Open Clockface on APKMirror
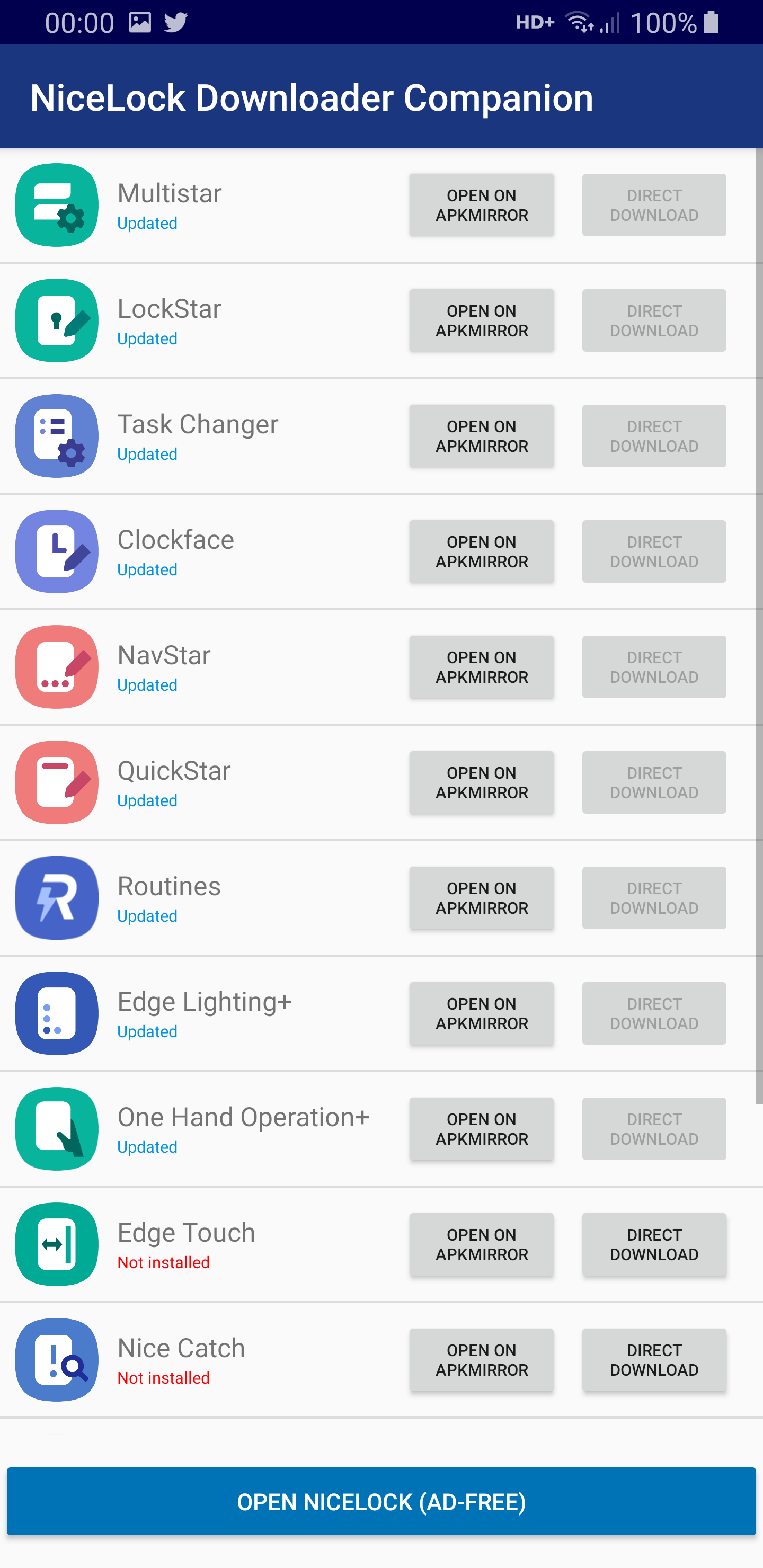763x1568 pixels. (x=481, y=551)
